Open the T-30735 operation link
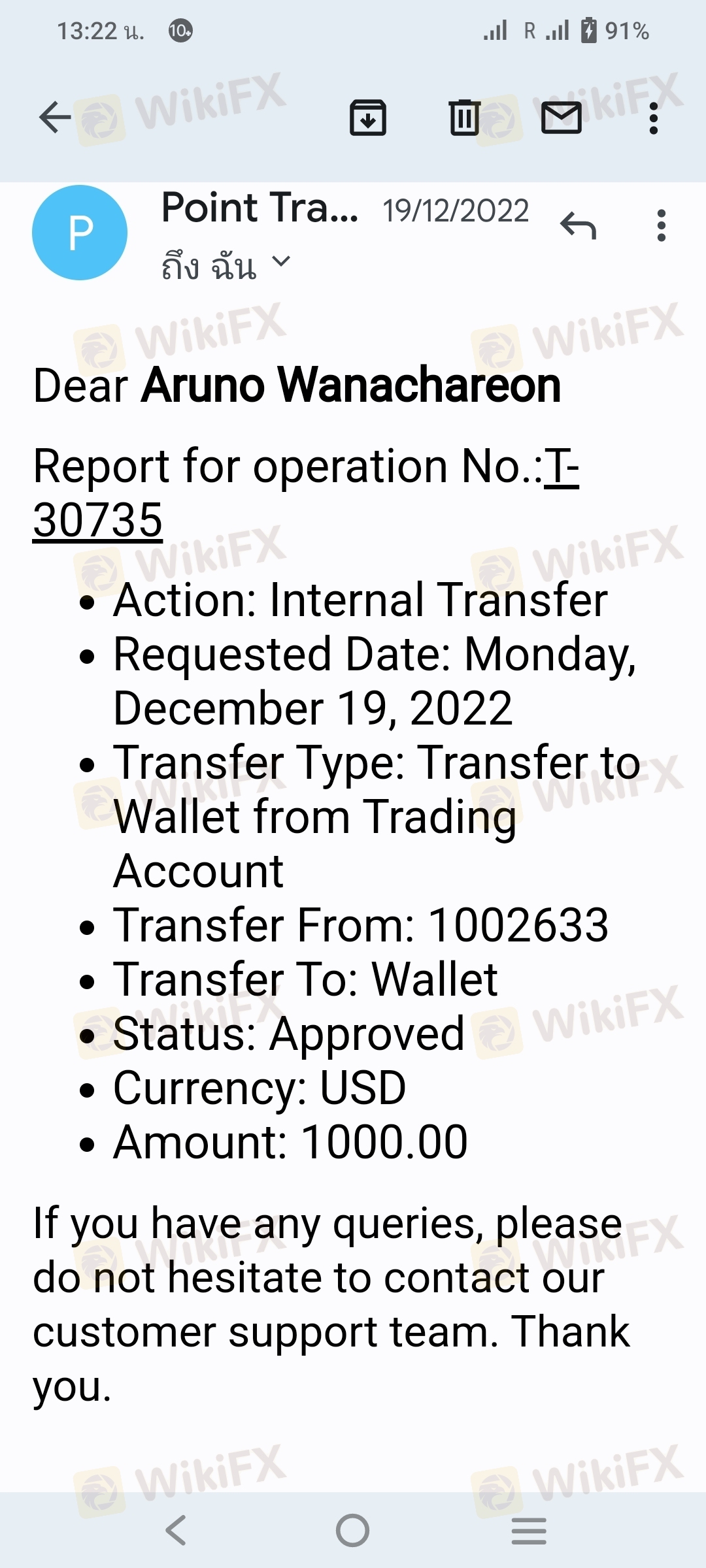 click(x=306, y=493)
